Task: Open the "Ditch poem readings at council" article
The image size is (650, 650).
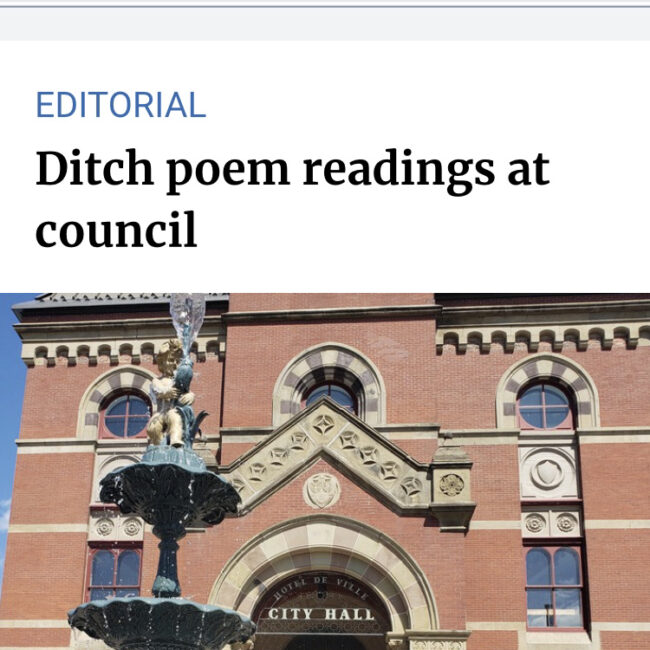Action: [x=292, y=199]
